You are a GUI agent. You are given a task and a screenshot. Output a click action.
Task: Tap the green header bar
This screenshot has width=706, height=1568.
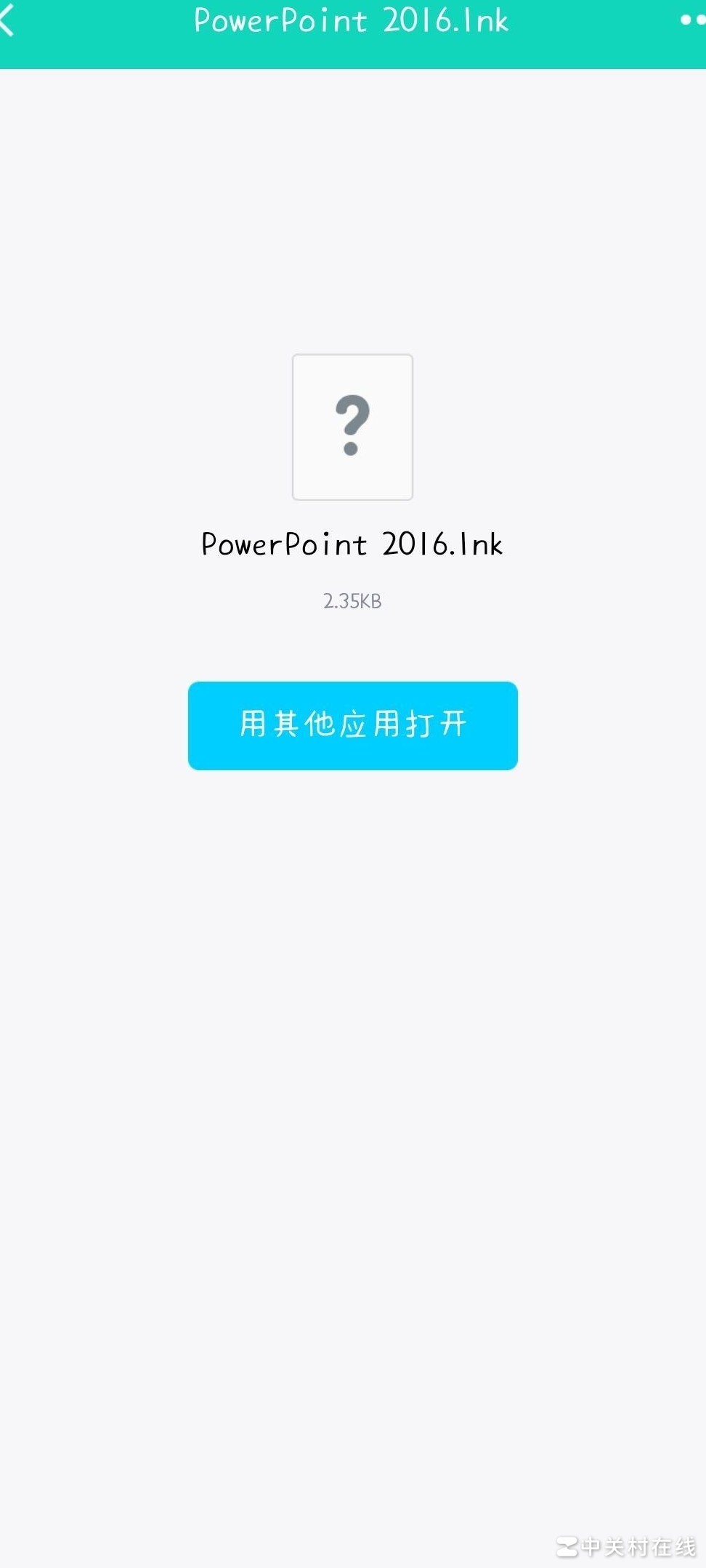click(353, 35)
